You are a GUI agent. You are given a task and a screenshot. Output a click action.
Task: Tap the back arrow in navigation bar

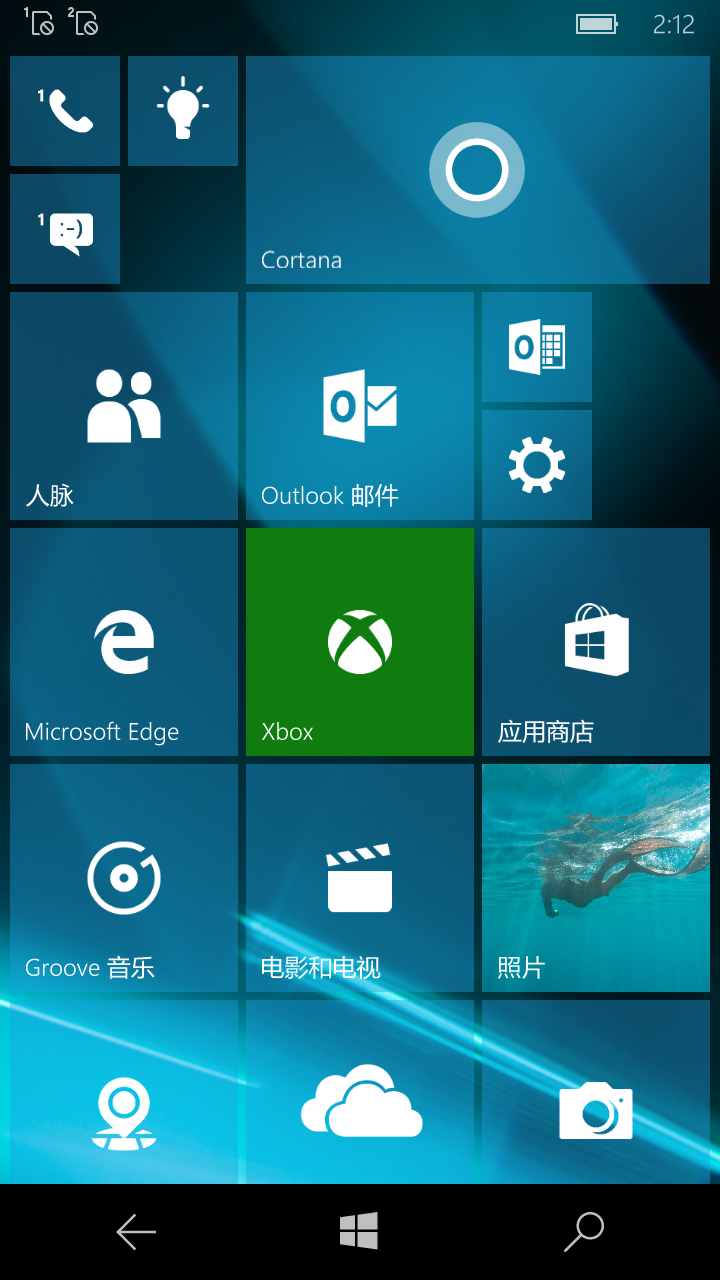[x=136, y=1232]
